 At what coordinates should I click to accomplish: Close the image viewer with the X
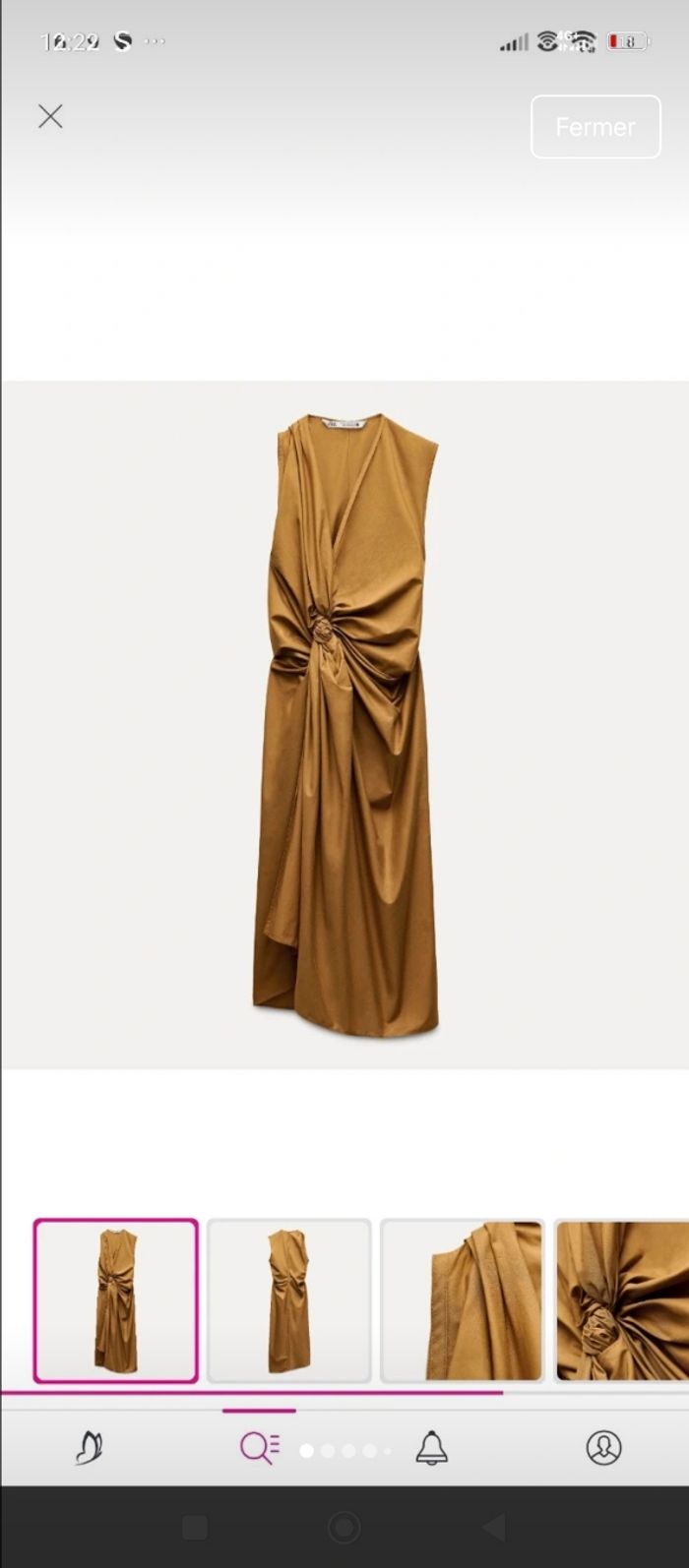click(x=50, y=116)
